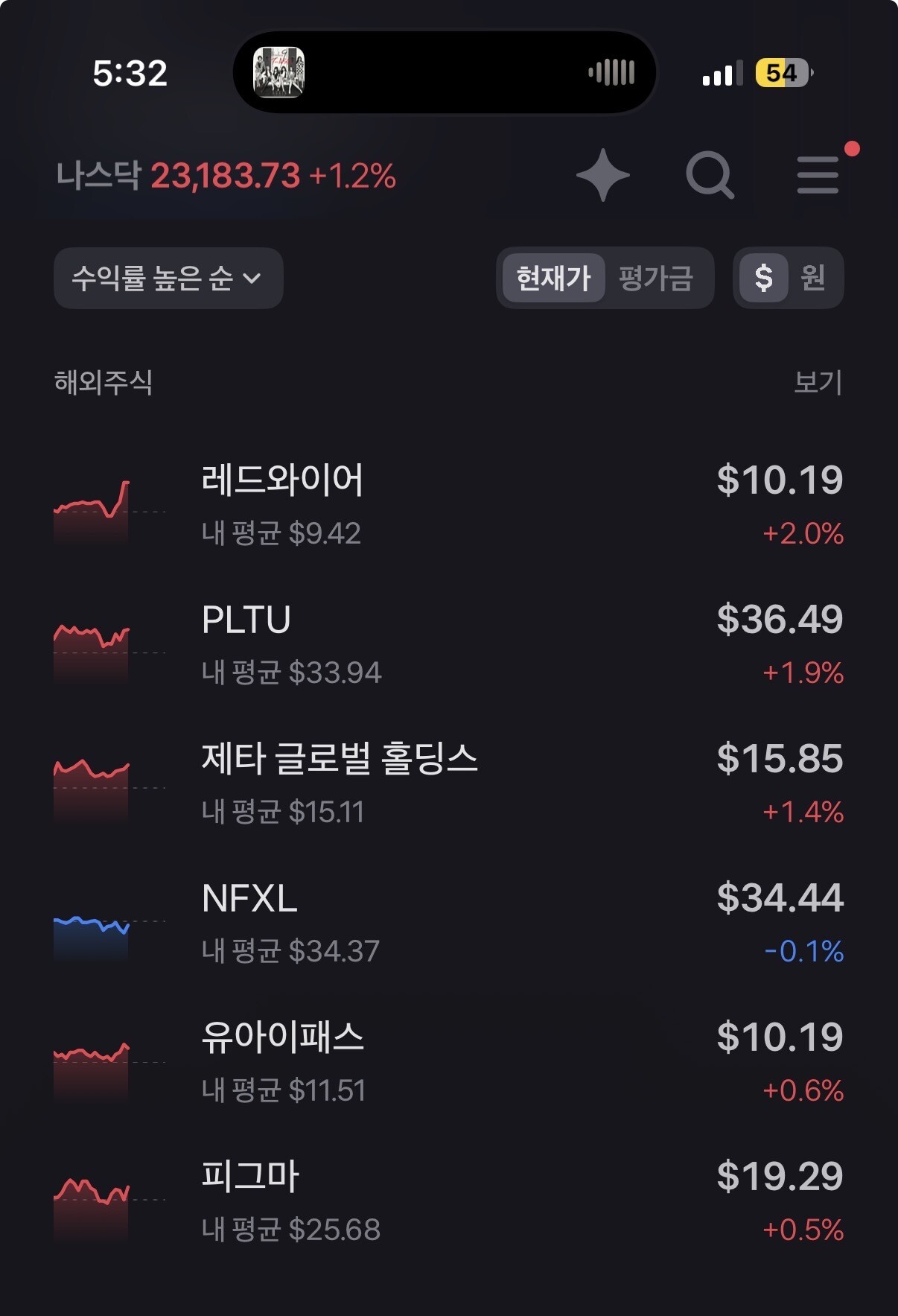Tap the 나스닥 index ticker

(x=226, y=177)
